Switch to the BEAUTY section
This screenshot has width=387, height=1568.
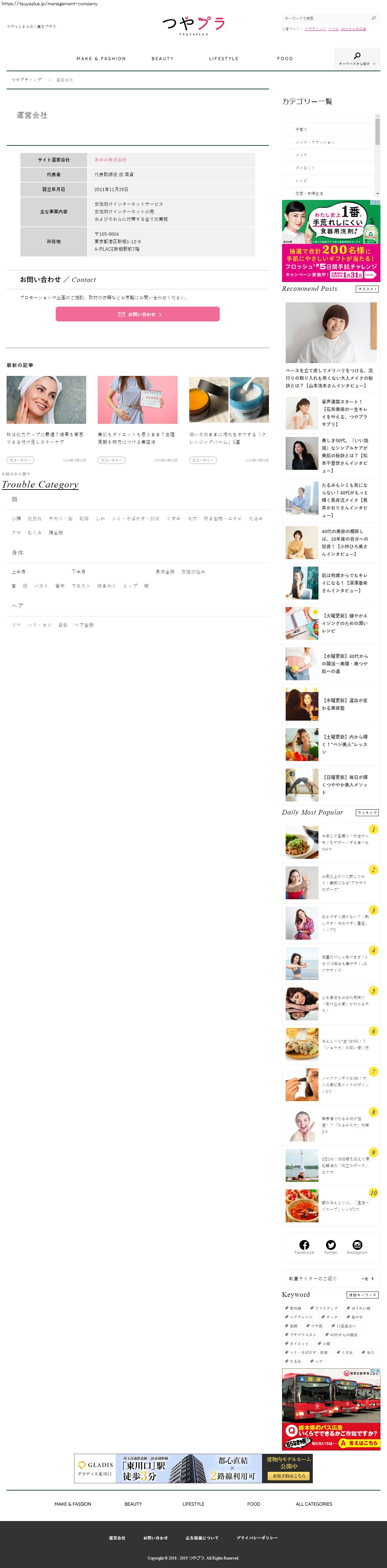162,59
